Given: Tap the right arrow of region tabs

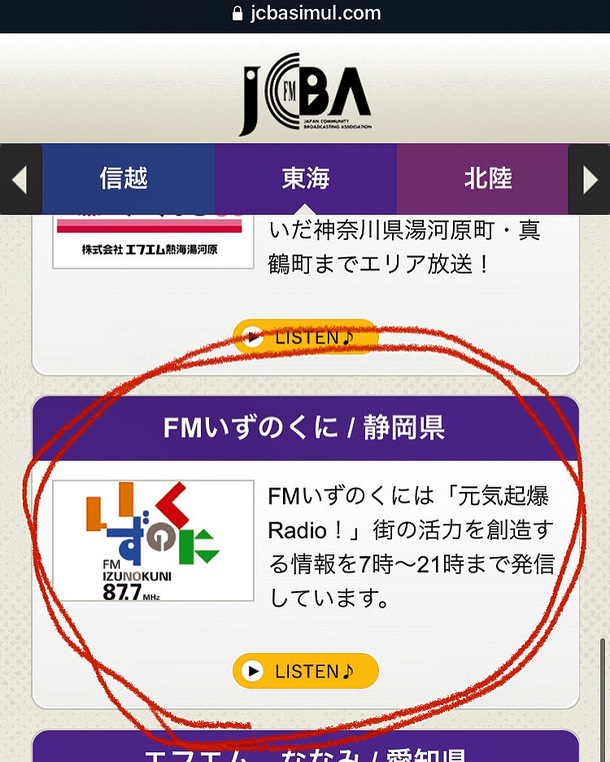Looking at the screenshot, I should (x=589, y=179).
